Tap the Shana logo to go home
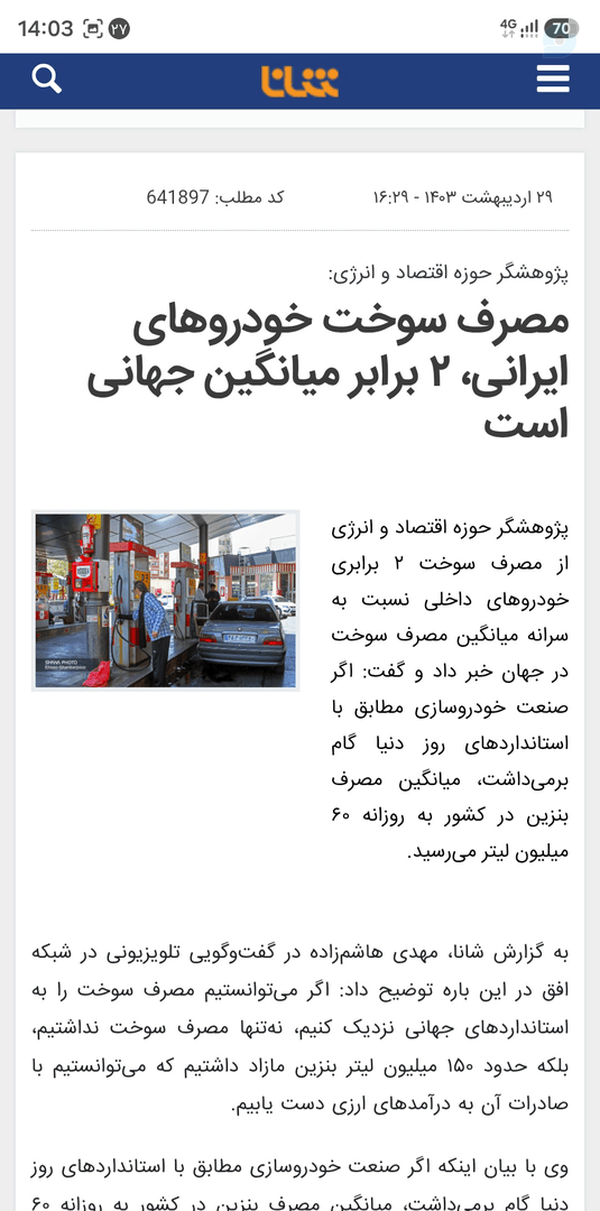600x1211 pixels. coord(300,81)
